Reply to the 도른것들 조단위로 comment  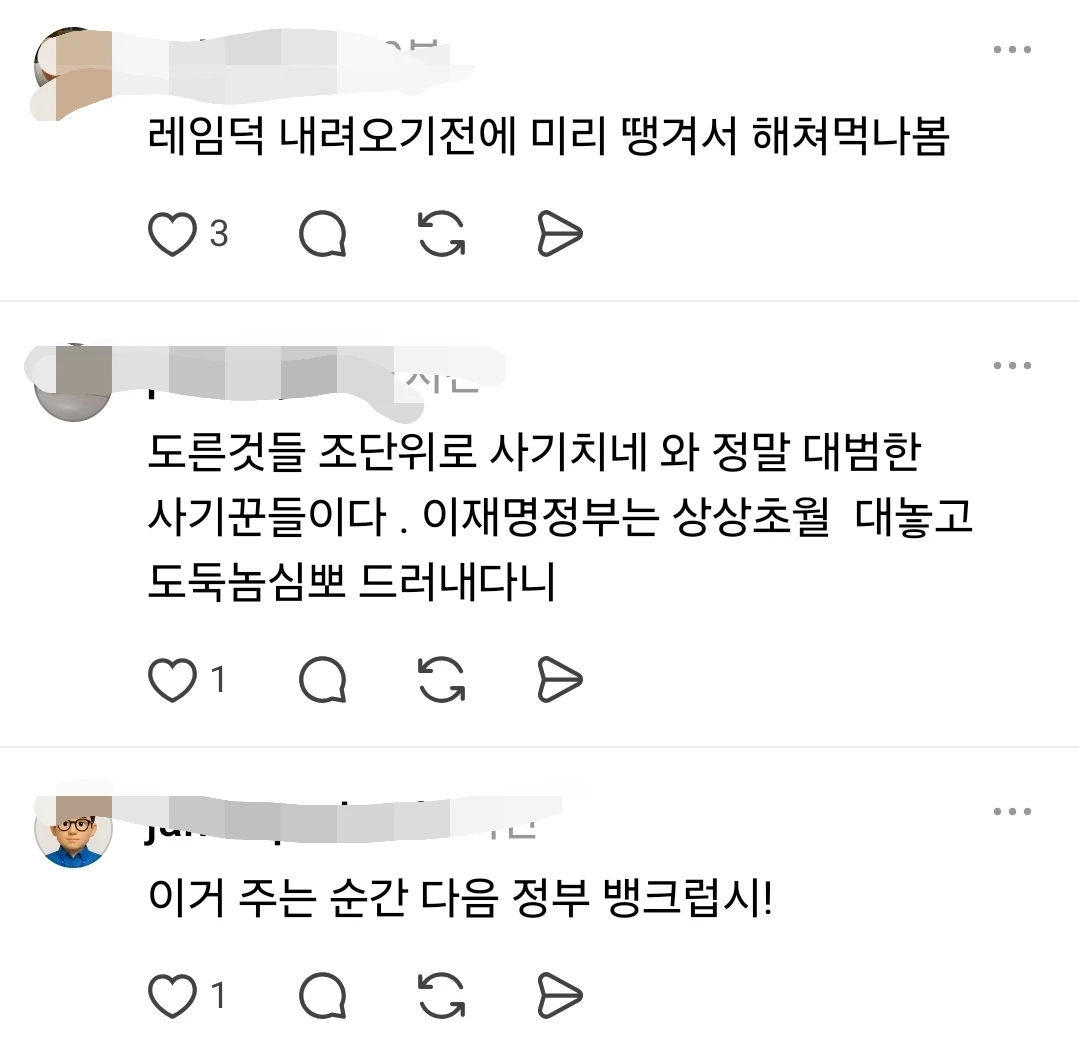tap(323, 680)
